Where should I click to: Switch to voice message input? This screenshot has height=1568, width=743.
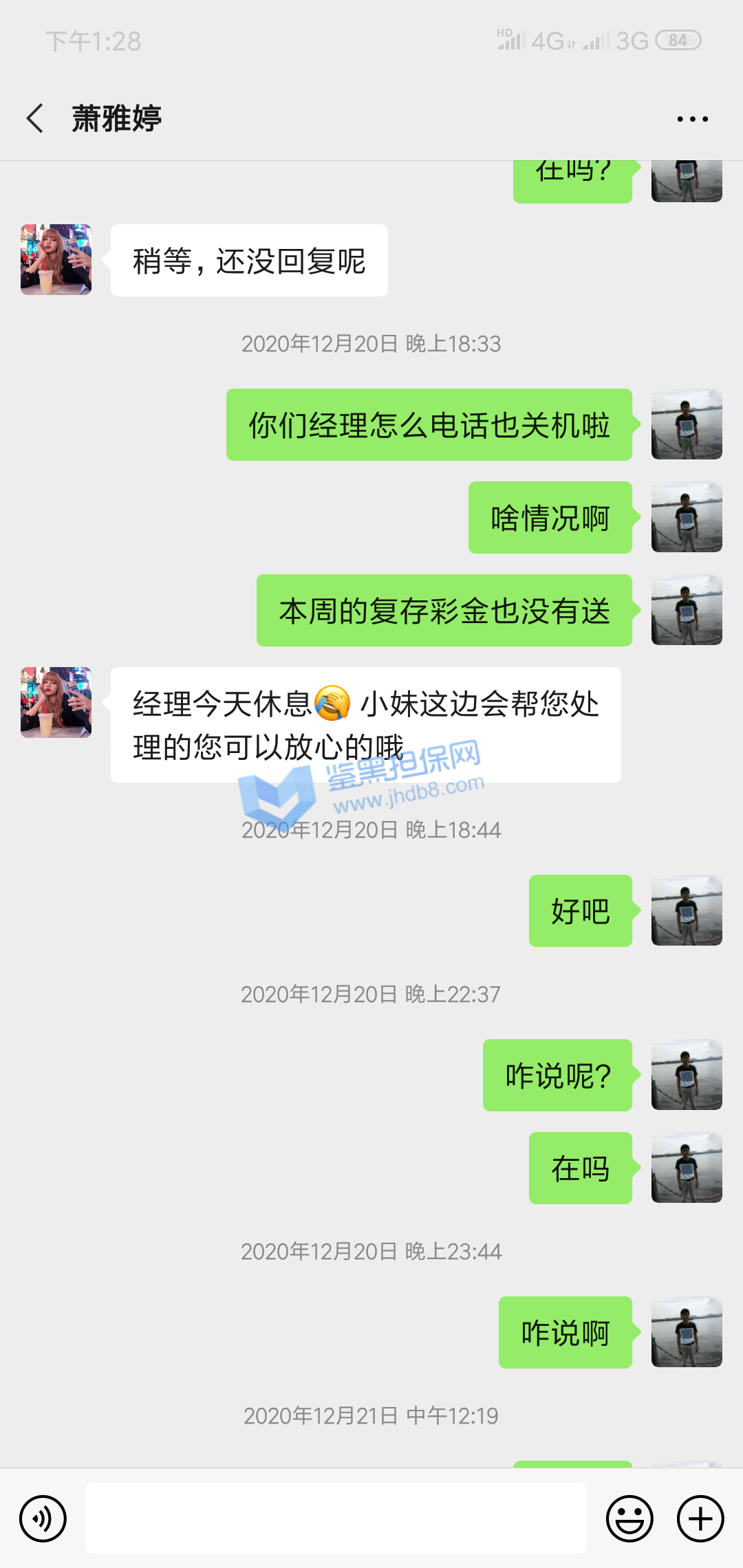pos(43,1518)
